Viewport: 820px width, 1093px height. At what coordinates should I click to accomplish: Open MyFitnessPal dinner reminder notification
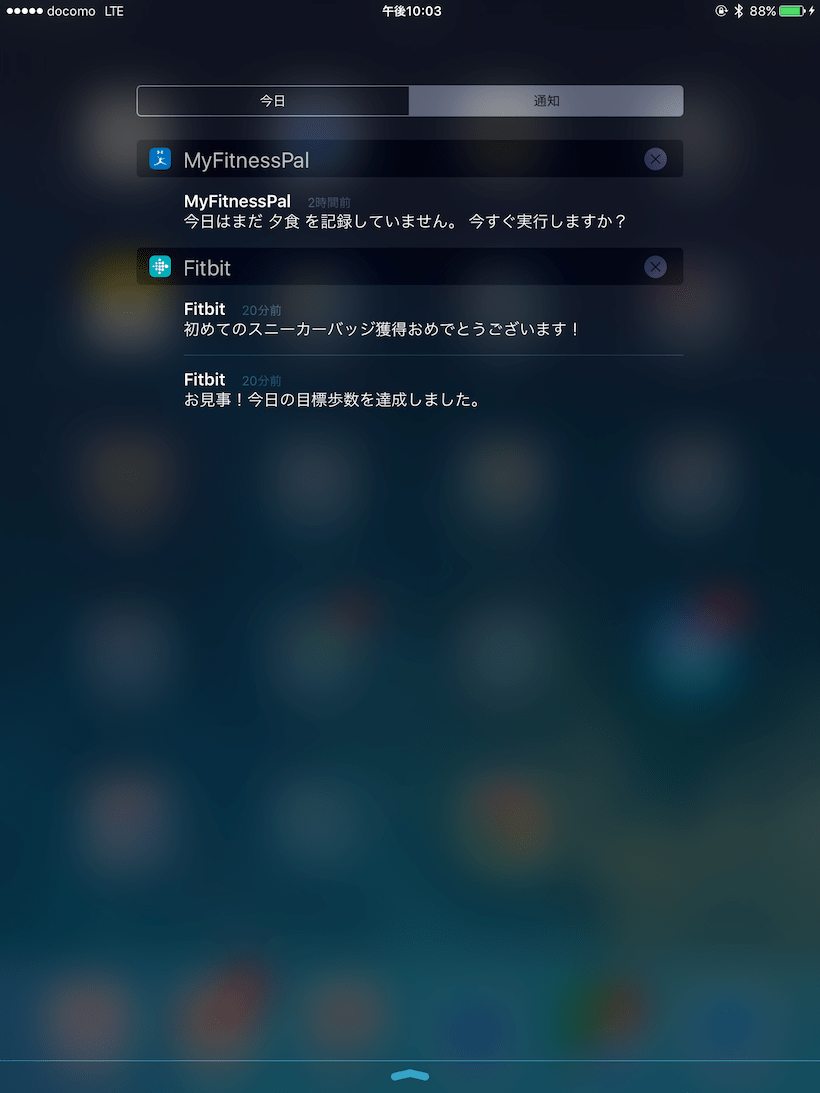405,212
